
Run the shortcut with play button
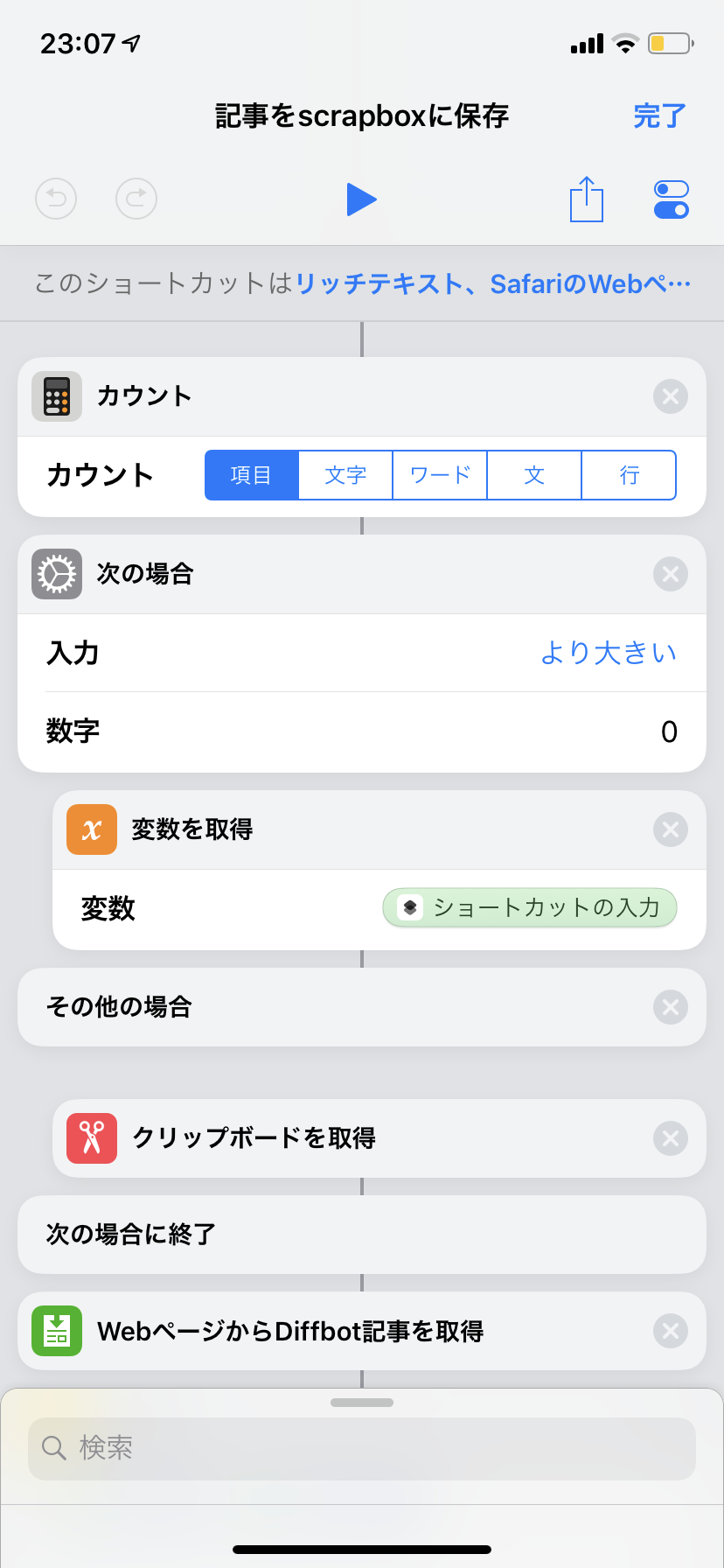click(x=361, y=199)
